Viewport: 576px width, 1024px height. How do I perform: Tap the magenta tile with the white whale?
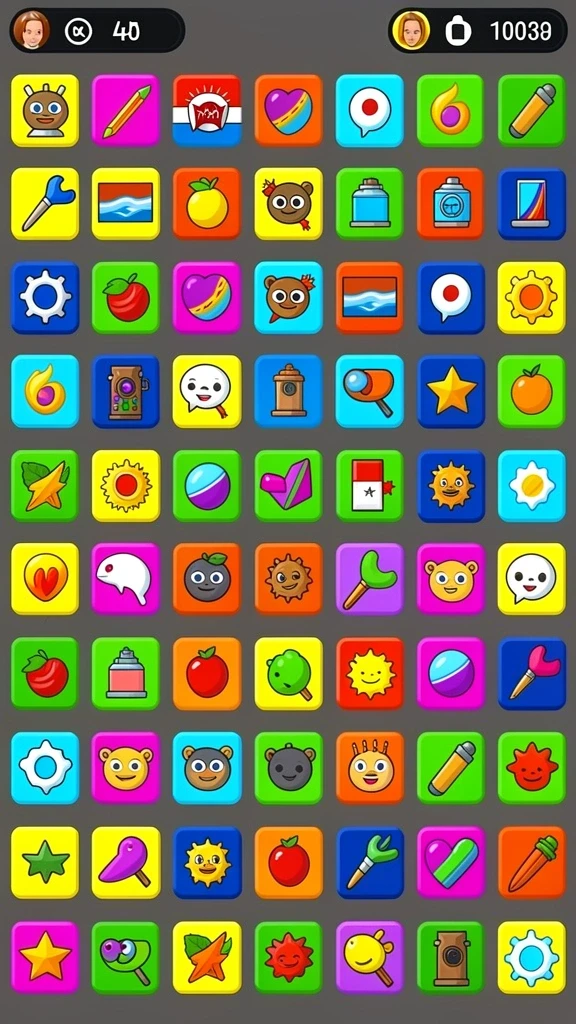(126, 579)
